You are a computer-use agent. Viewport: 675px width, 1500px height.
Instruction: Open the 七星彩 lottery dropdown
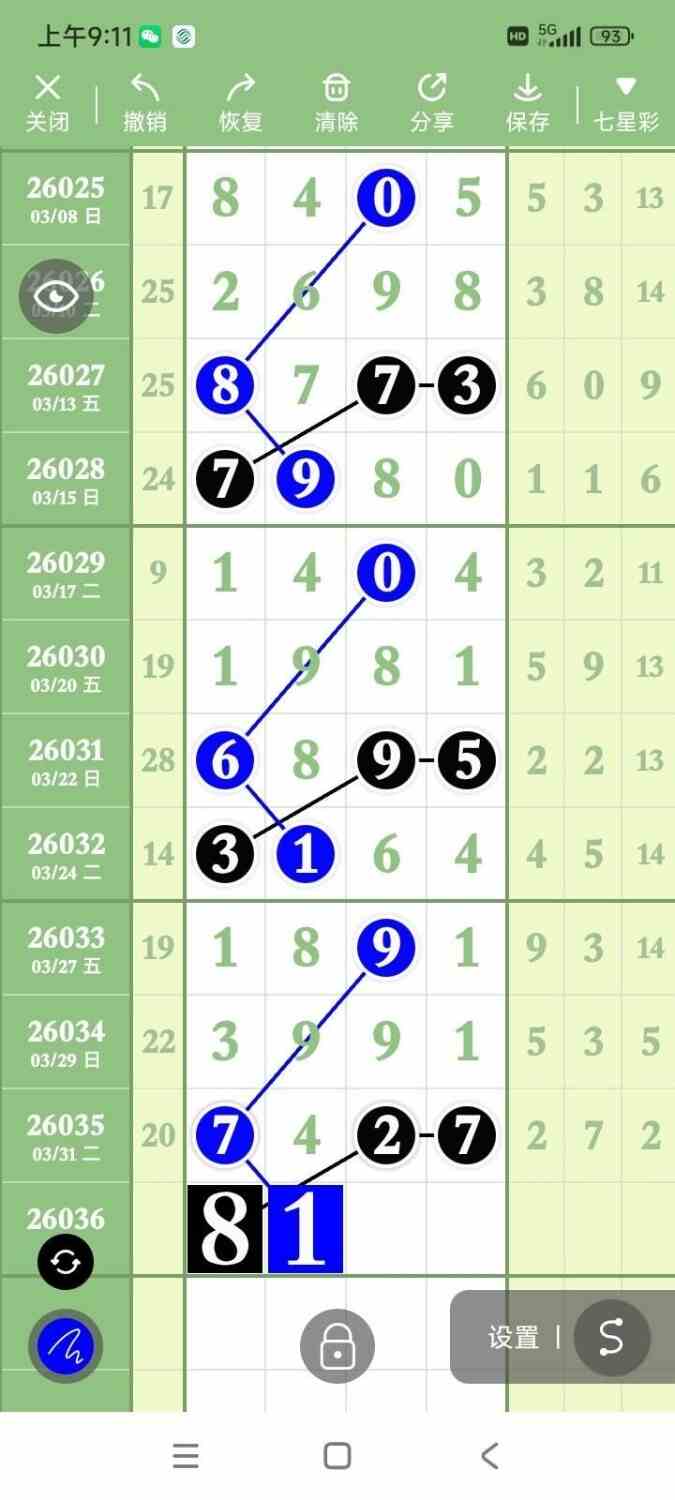(x=626, y=103)
